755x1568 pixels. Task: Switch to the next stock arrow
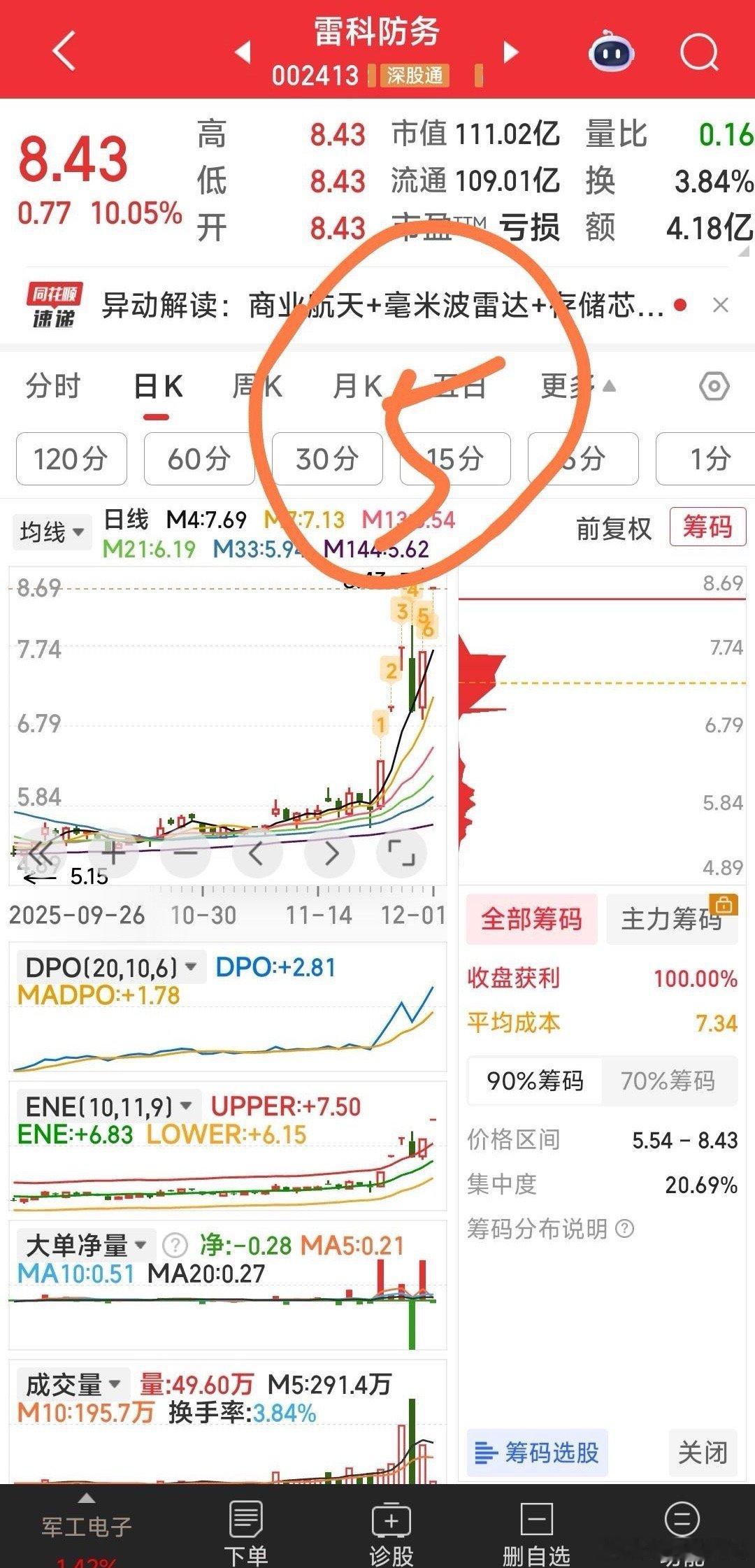tap(512, 52)
